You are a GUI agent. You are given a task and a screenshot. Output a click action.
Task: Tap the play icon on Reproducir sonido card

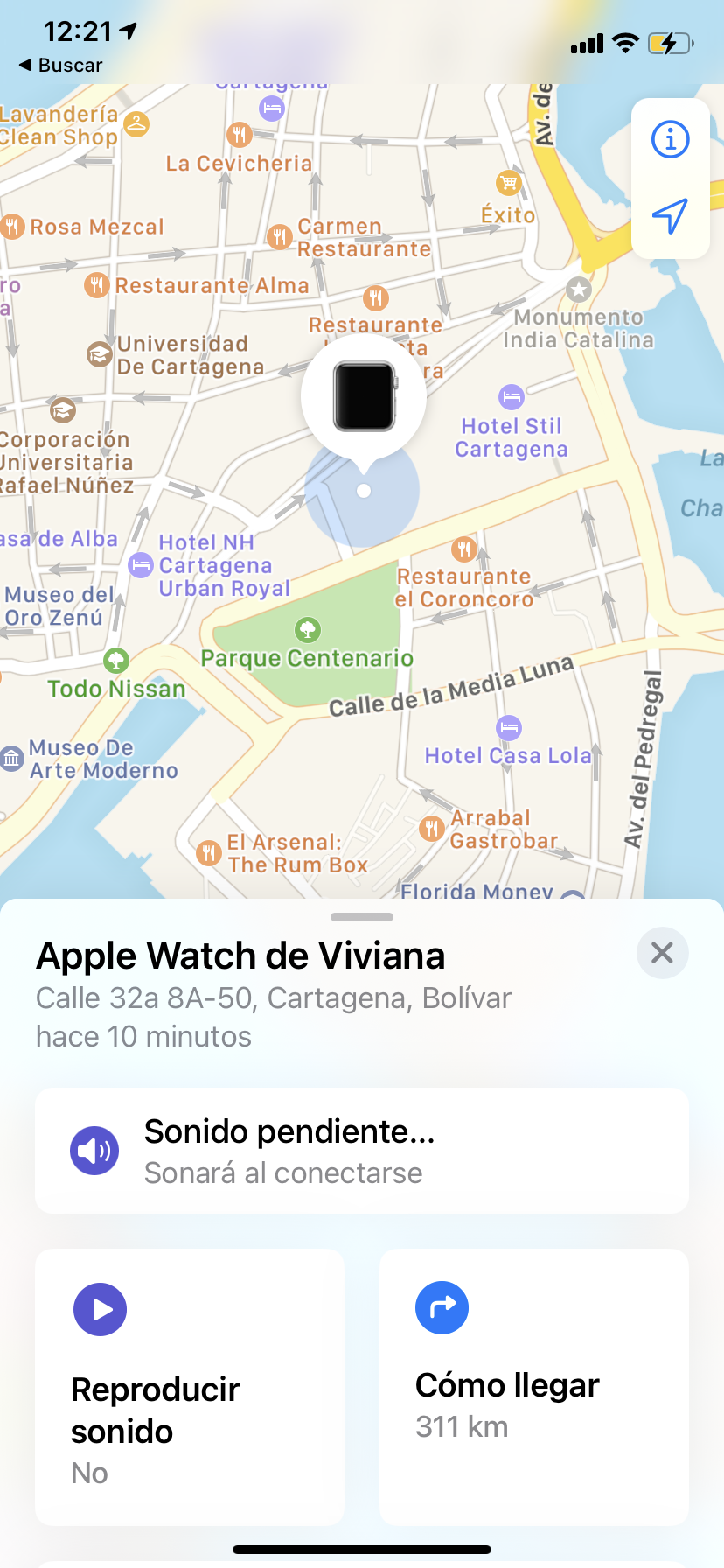click(x=101, y=1309)
